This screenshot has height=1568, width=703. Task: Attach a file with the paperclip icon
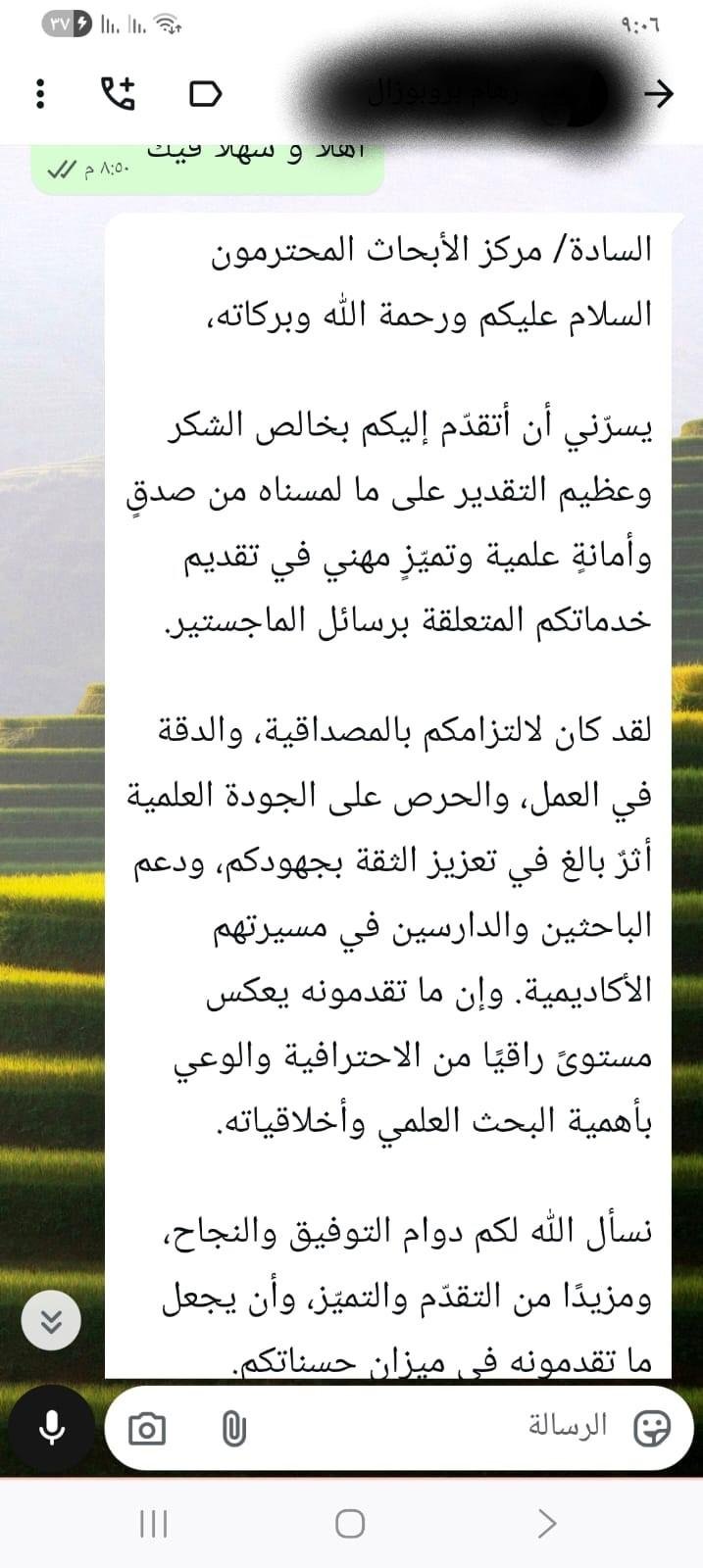click(x=233, y=1429)
